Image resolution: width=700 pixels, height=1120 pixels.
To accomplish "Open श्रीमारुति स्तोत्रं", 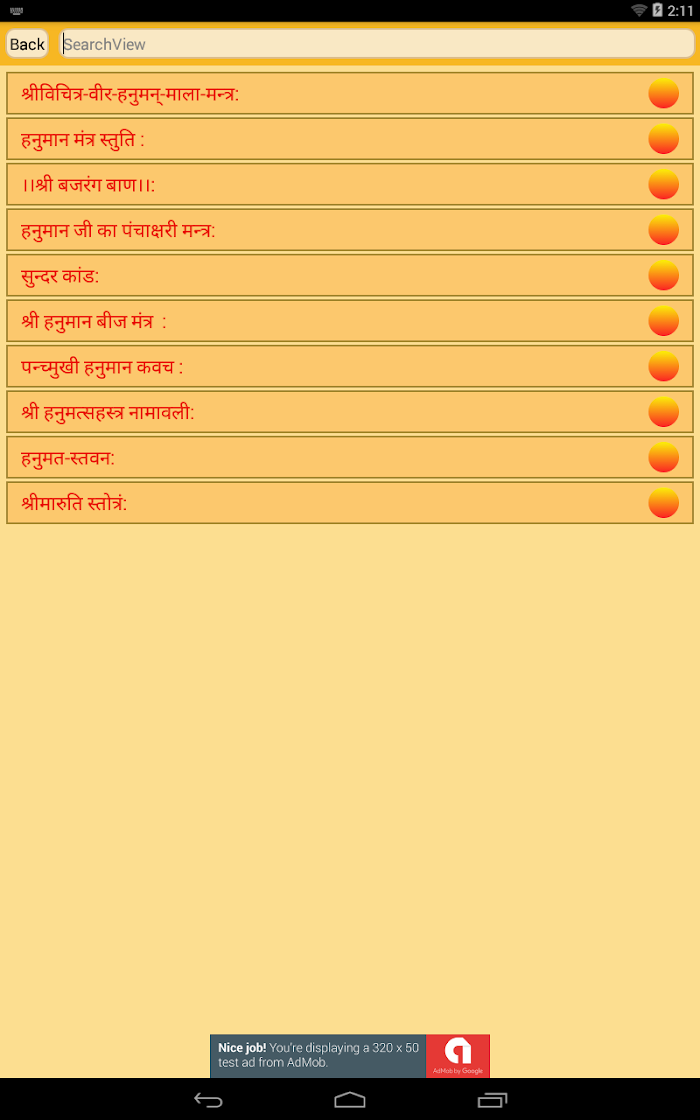I will coord(350,503).
